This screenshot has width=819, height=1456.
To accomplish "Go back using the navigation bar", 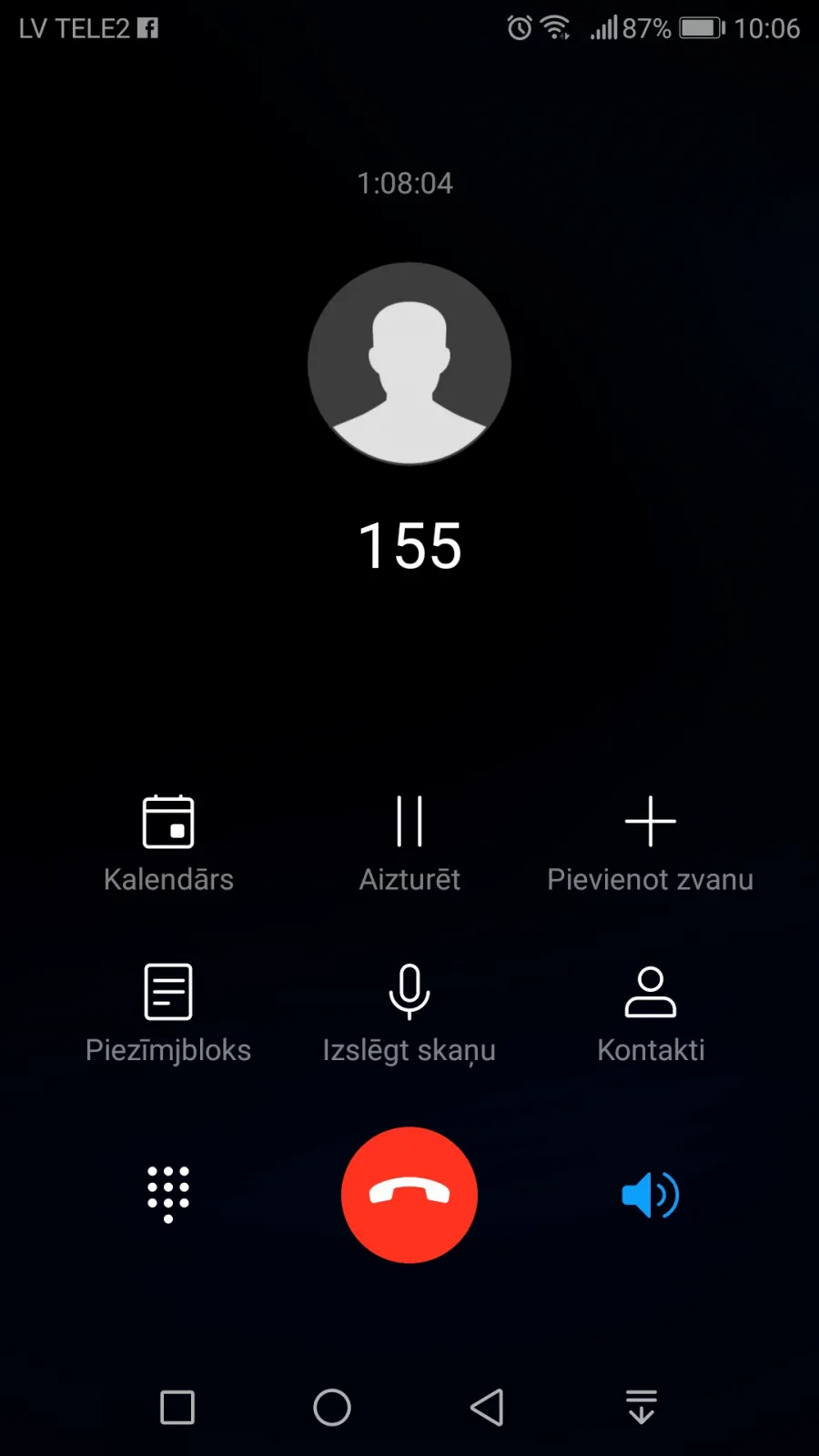I will (x=487, y=1407).
